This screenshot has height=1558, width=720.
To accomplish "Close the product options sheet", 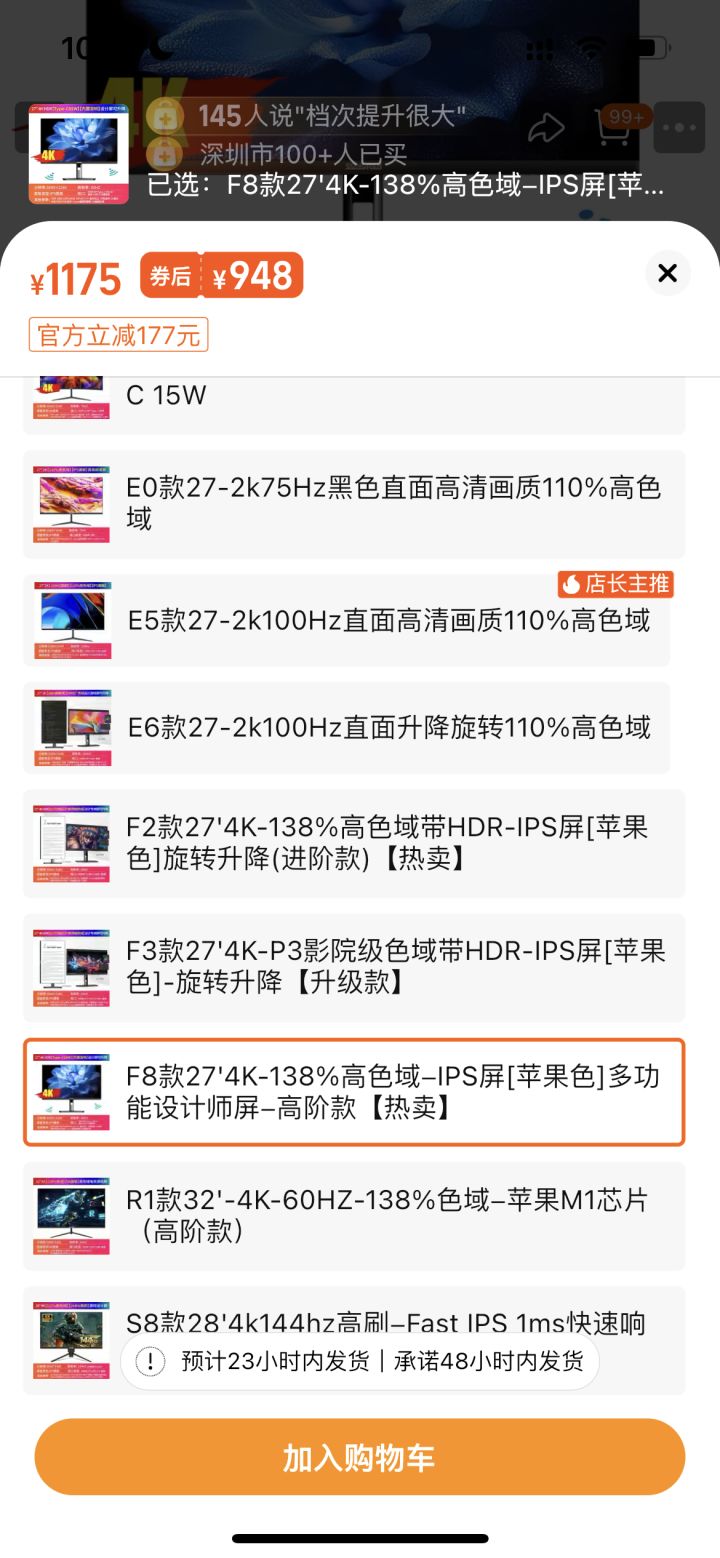I will point(668,272).
